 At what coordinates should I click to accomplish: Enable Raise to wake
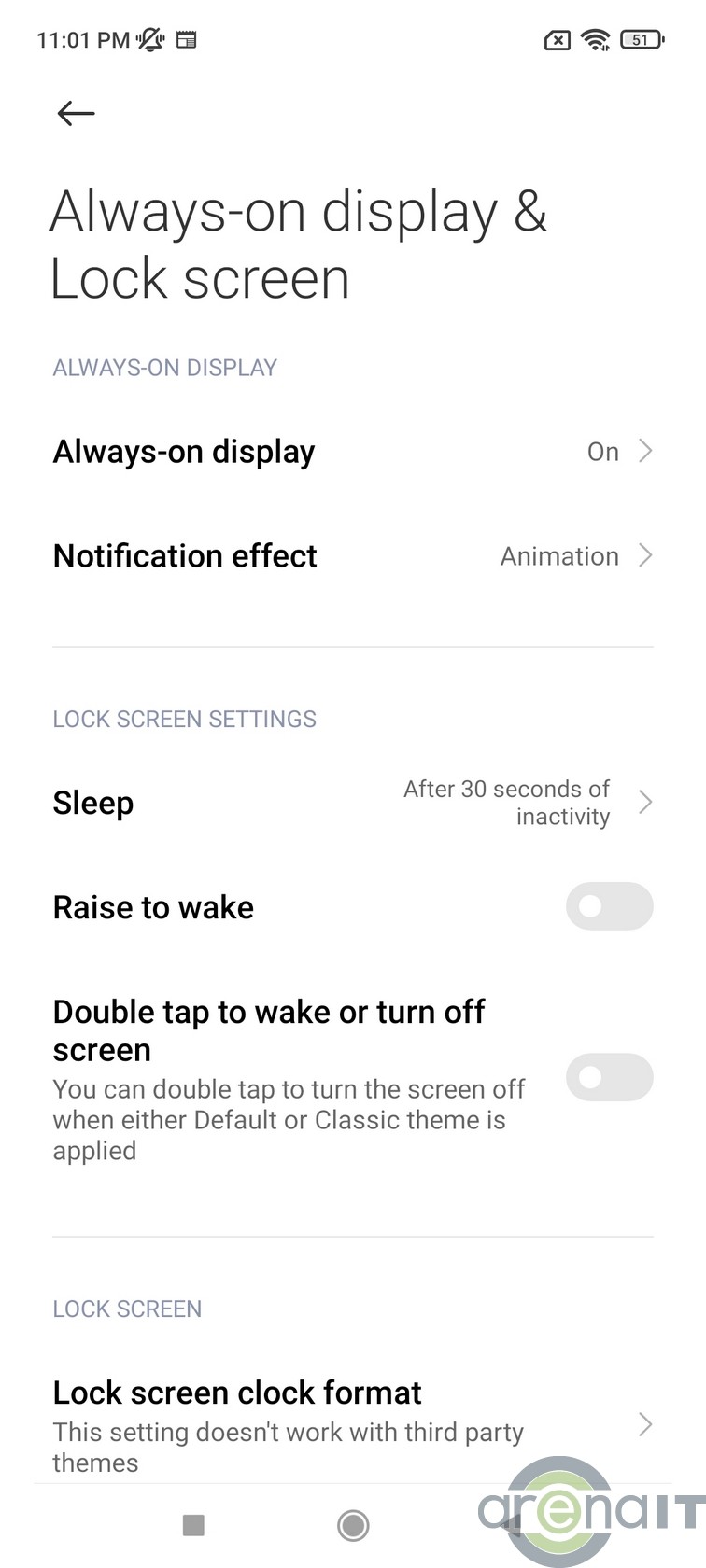pos(608,906)
